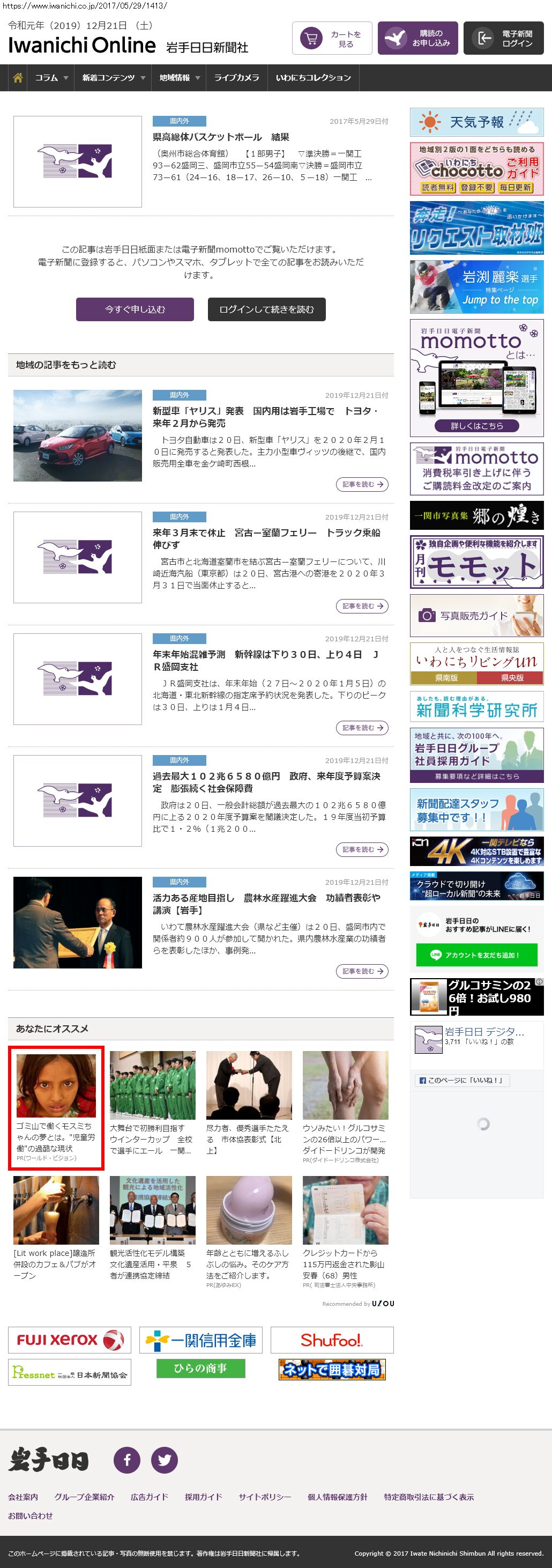Open 購読のお申し込み
This screenshot has width=552, height=1568.
tap(417, 38)
